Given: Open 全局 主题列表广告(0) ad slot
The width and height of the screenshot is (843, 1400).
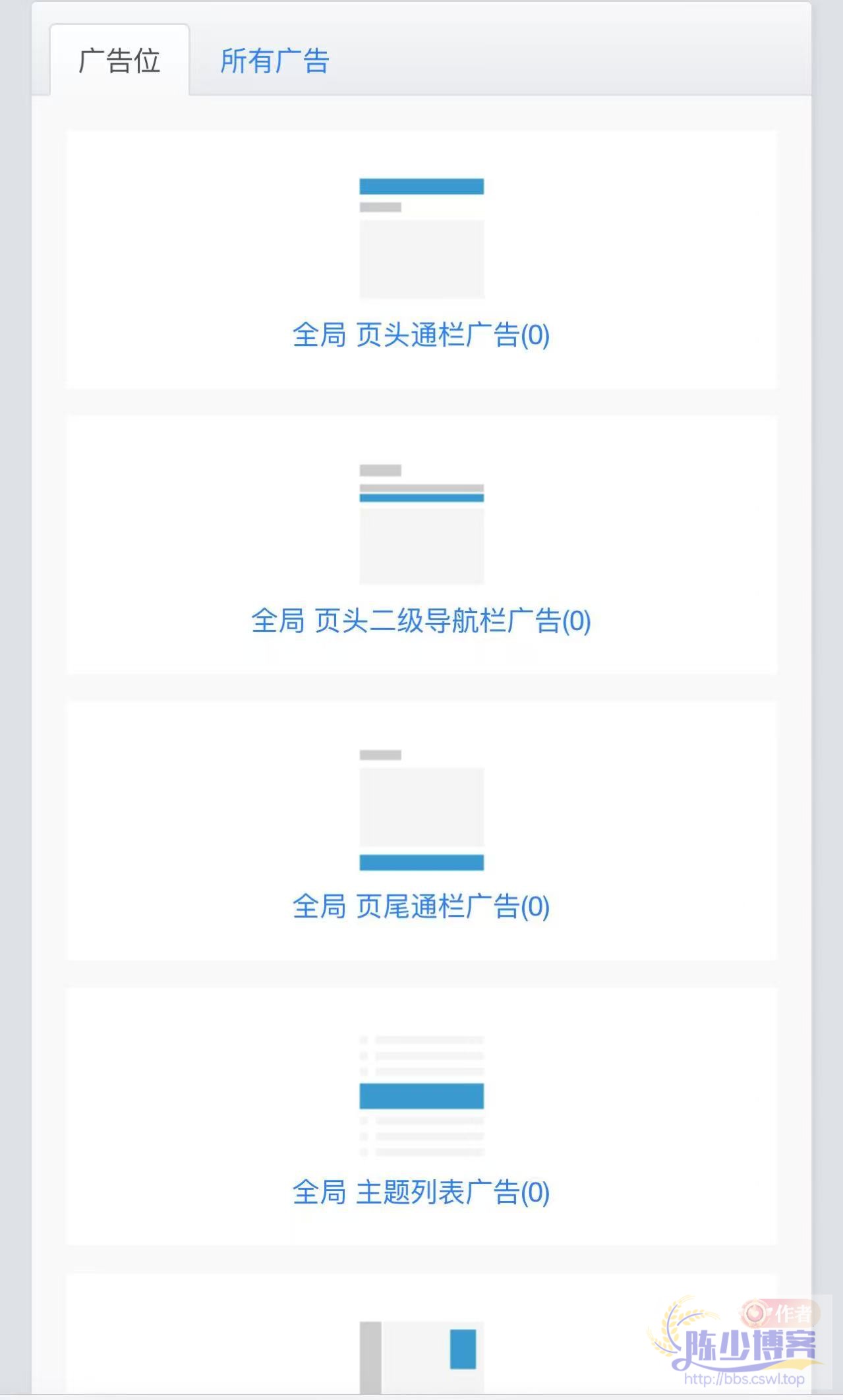Looking at the screenshot, I should (x=421, y=1192).
